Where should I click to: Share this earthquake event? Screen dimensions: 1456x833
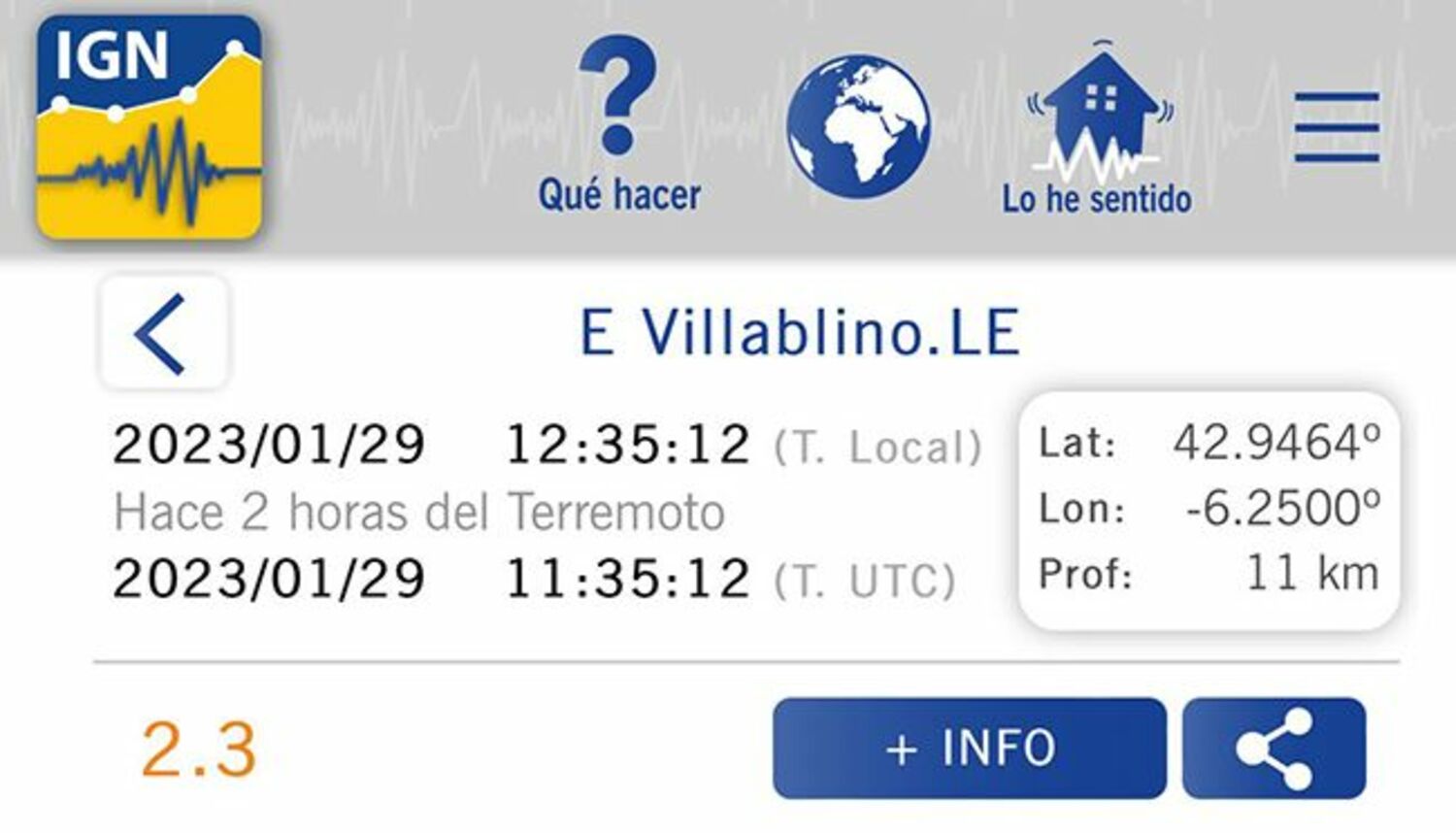pos(1274,749)
